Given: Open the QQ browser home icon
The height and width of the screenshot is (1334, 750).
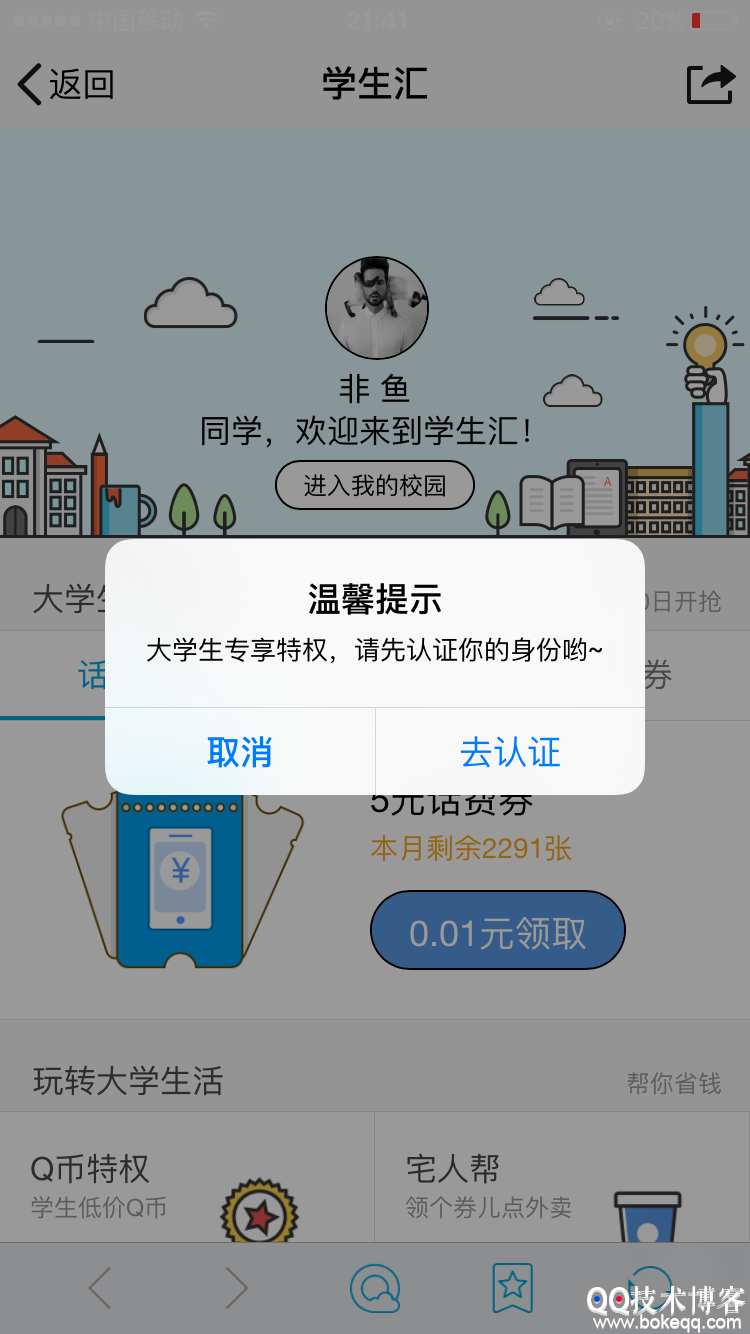Looking at the screenshot, I should coord(375,1289).
